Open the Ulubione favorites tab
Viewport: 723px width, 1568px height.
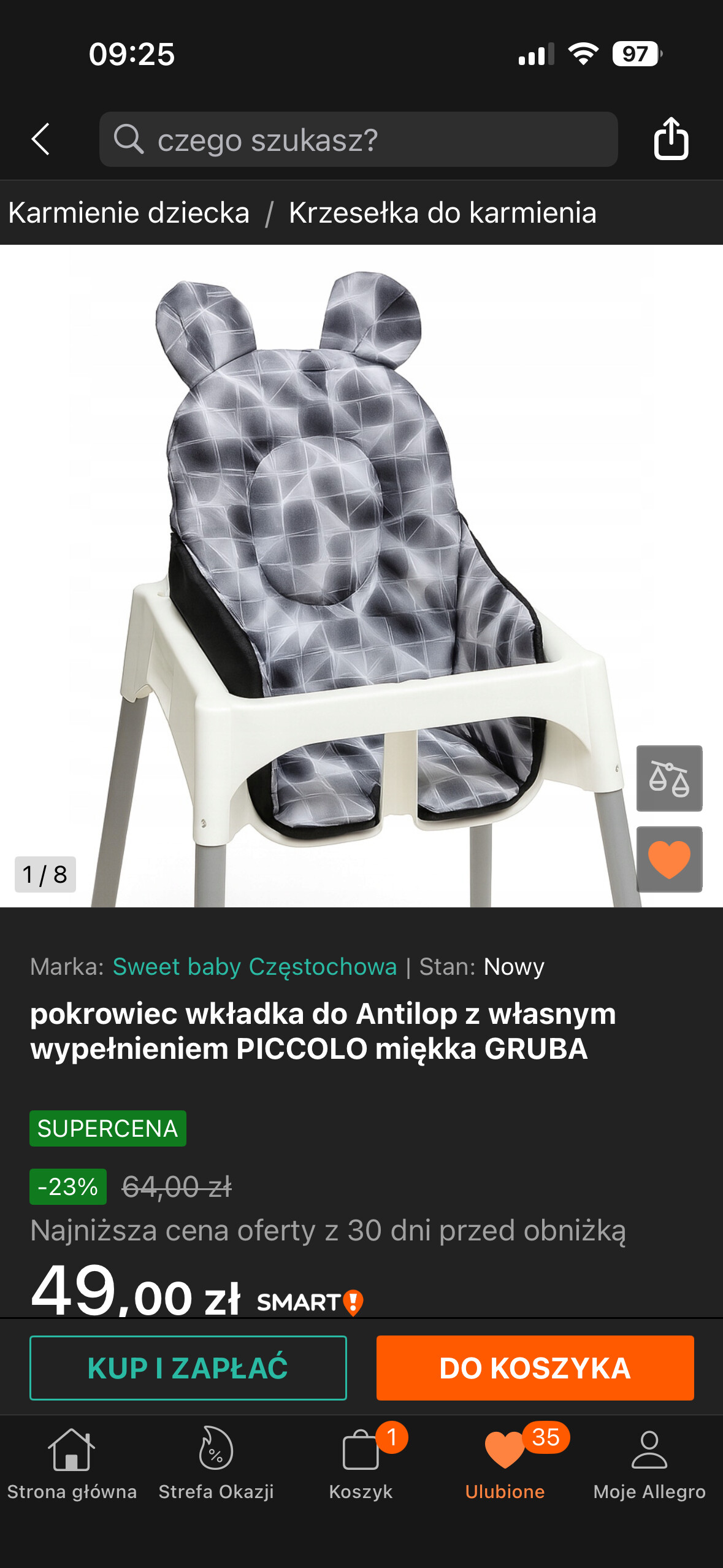505,1463
